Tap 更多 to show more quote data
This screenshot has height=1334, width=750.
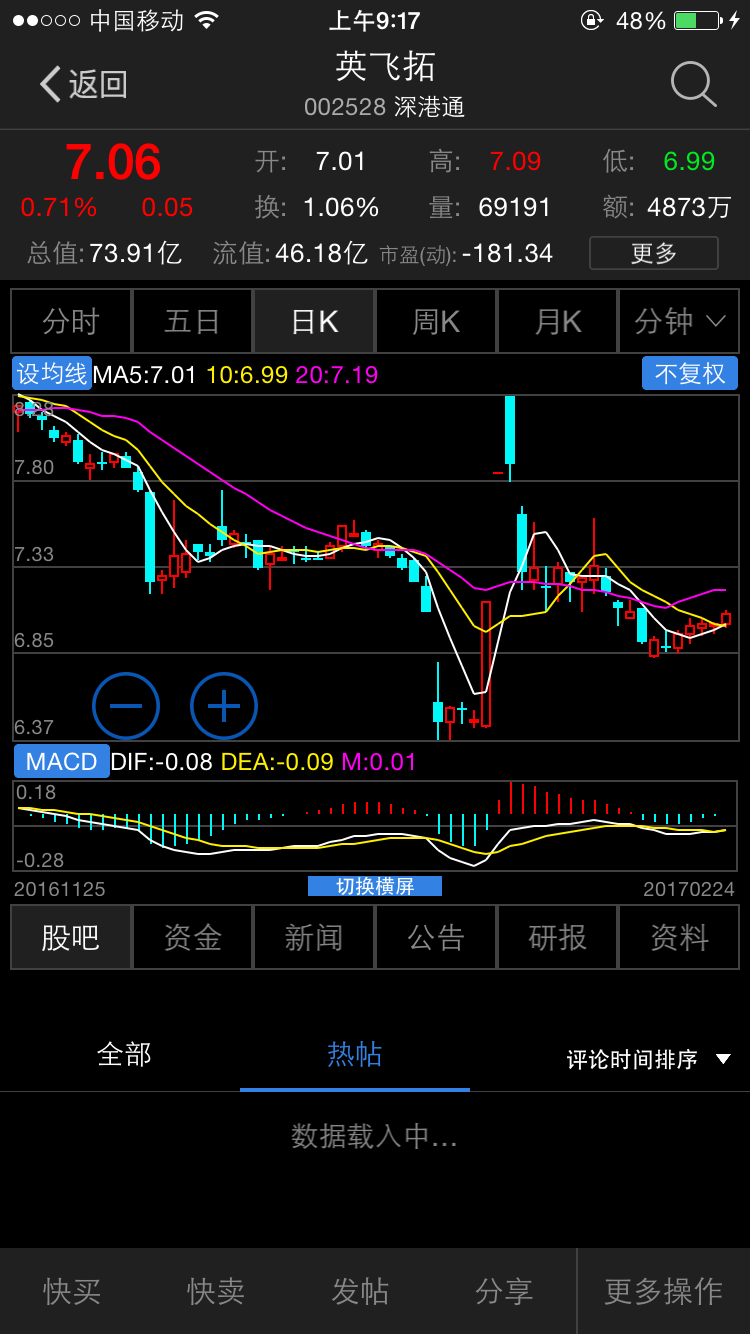[x=653, y=253]
